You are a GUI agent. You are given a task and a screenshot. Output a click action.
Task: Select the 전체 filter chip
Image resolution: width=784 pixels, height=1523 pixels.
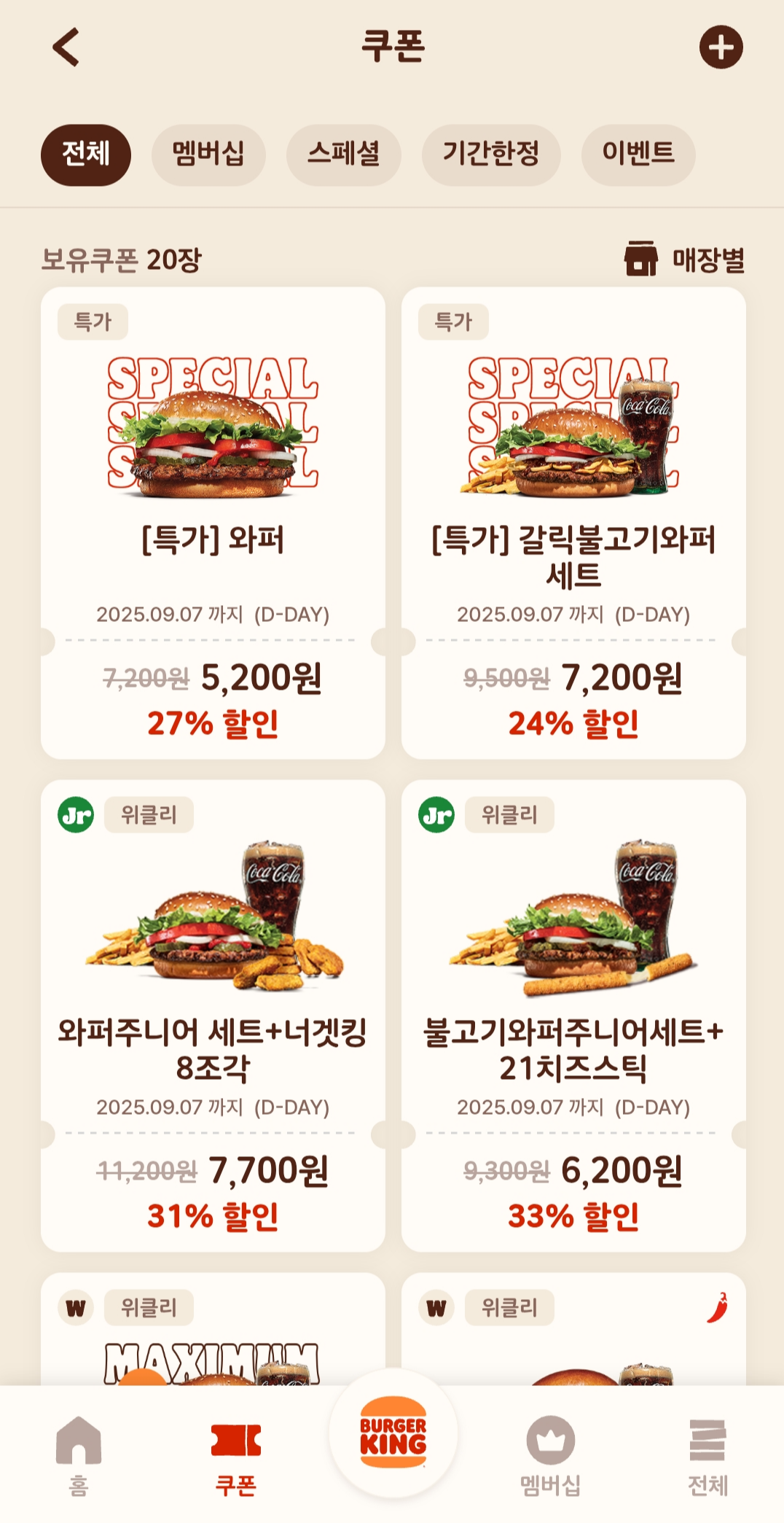(86, 155)
